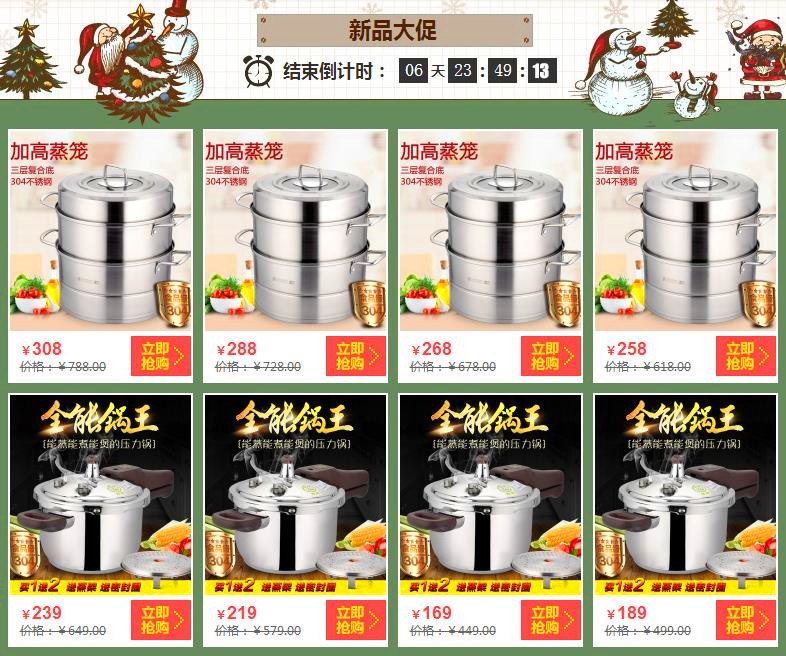
Task: Tap 立即抢购 on the ¥169 pressure cooker
Action: 550,620
